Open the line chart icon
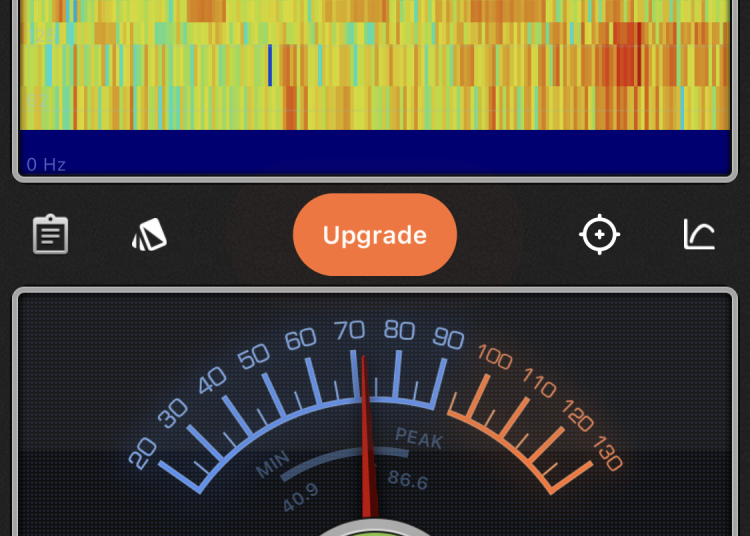This screenshot has height=536, width=750. [699, 235]
